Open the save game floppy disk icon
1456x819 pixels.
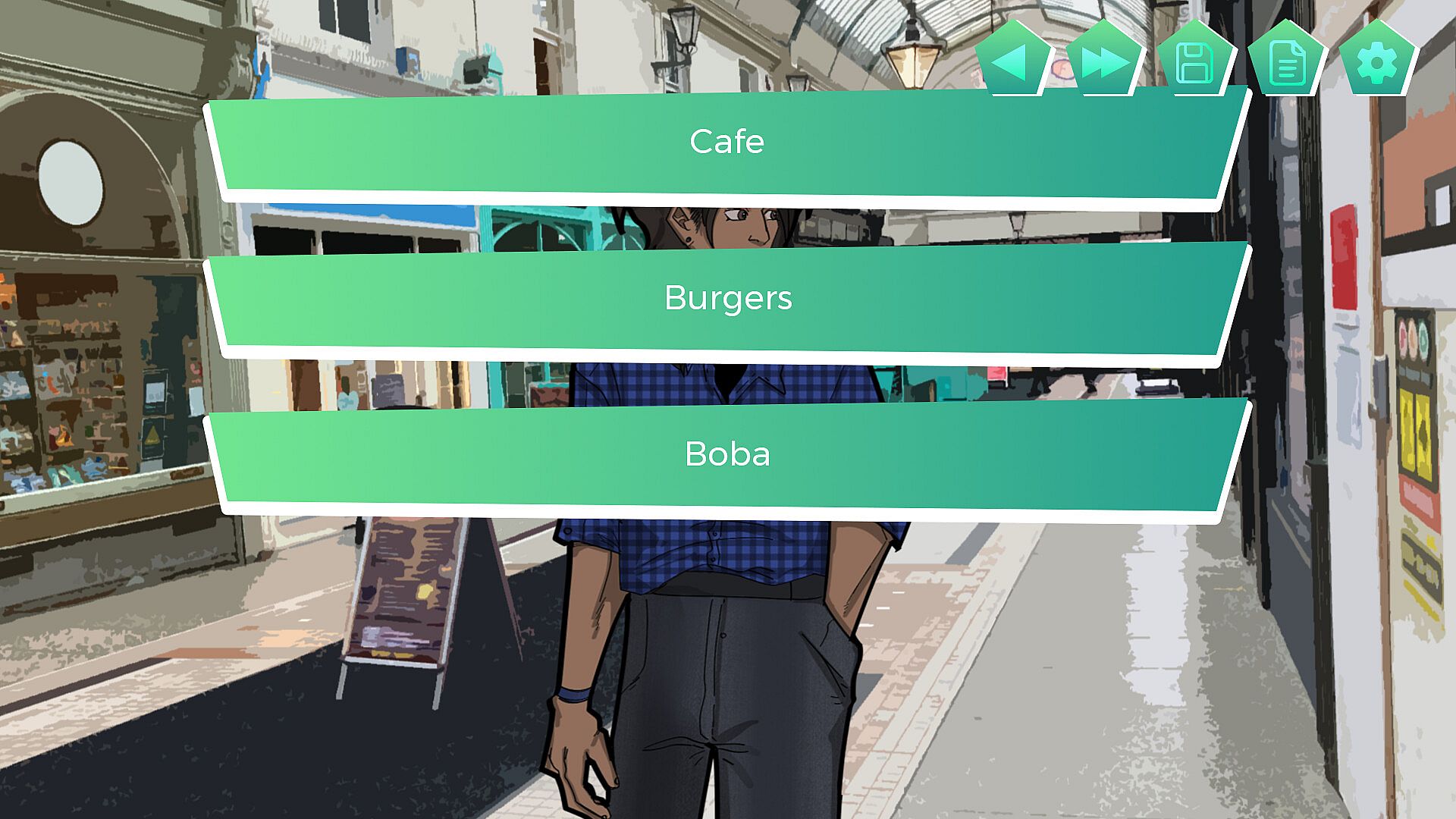[1194, 62]
